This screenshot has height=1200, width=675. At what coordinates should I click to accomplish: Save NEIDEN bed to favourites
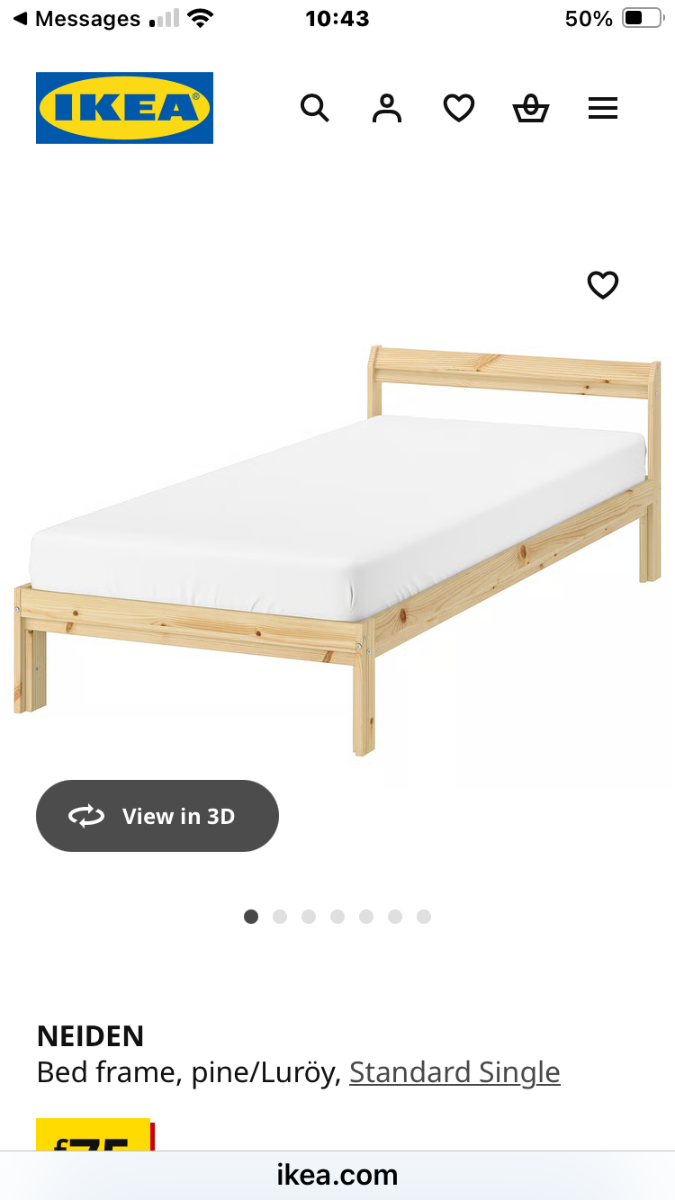(x=602, y=286)
